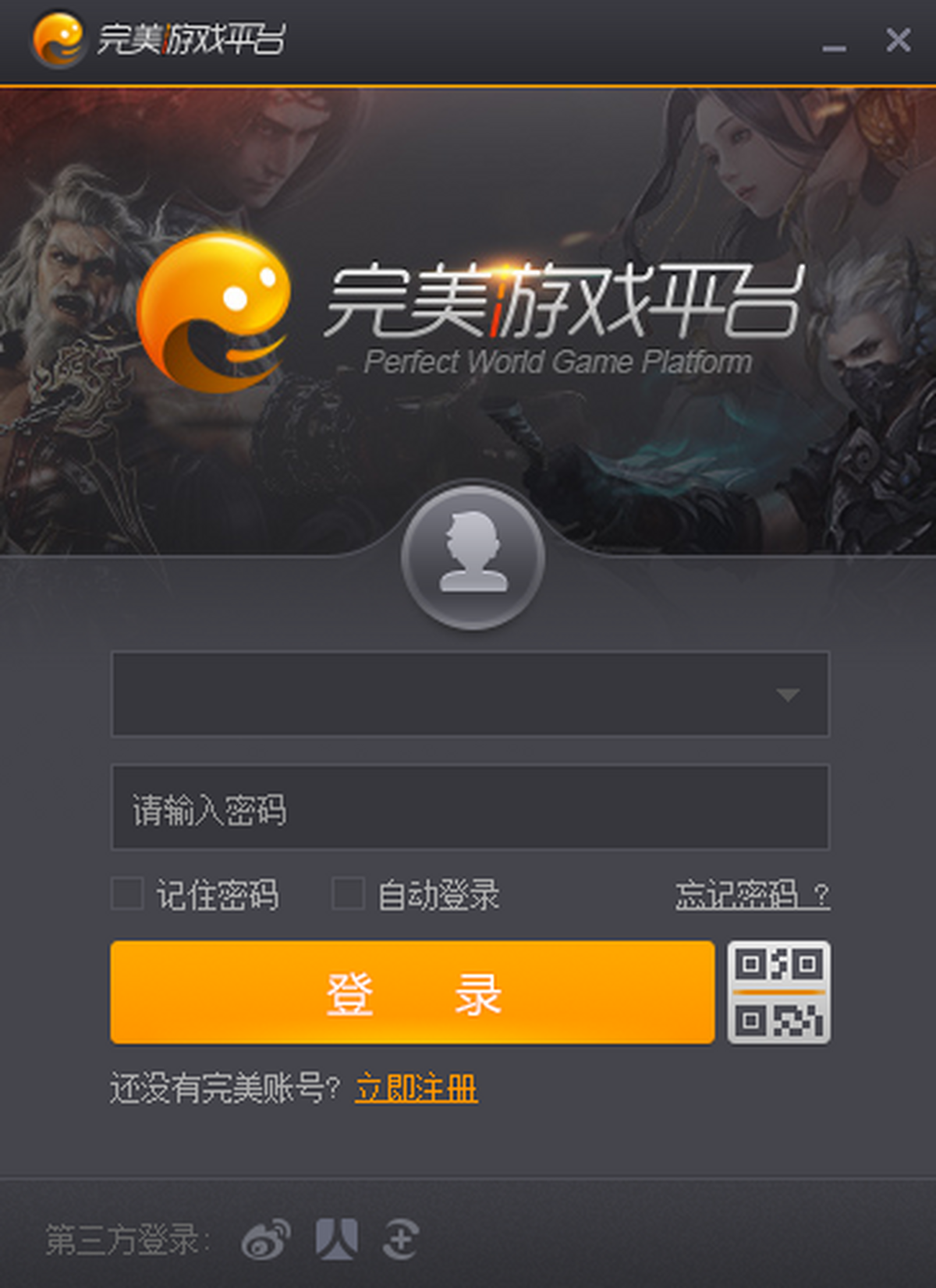Viewport: 936px width, 1288px height.
Task: Expand the saved accounts dropdown arrow
Action: click(788, 694)
